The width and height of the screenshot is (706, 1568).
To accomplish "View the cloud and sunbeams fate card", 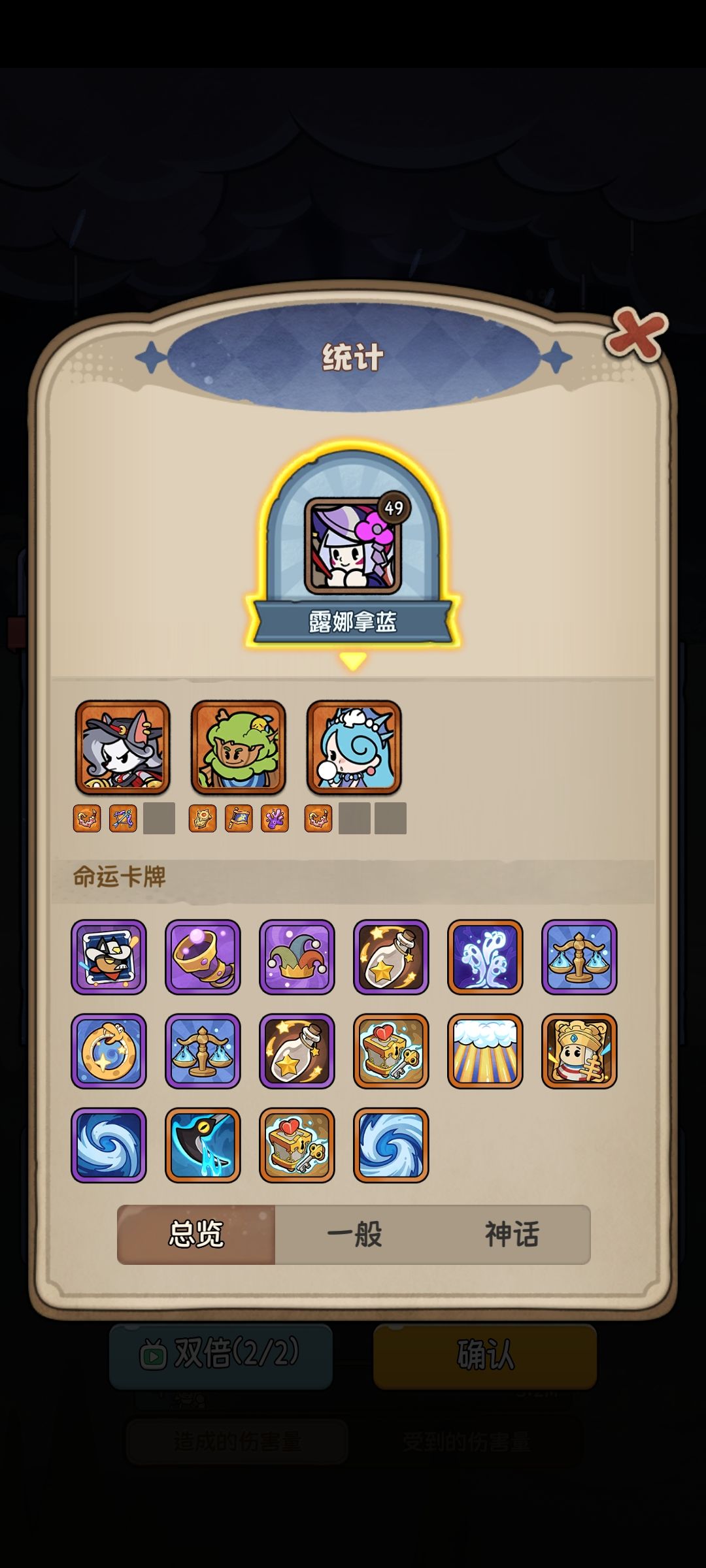I will point(485,1051).
